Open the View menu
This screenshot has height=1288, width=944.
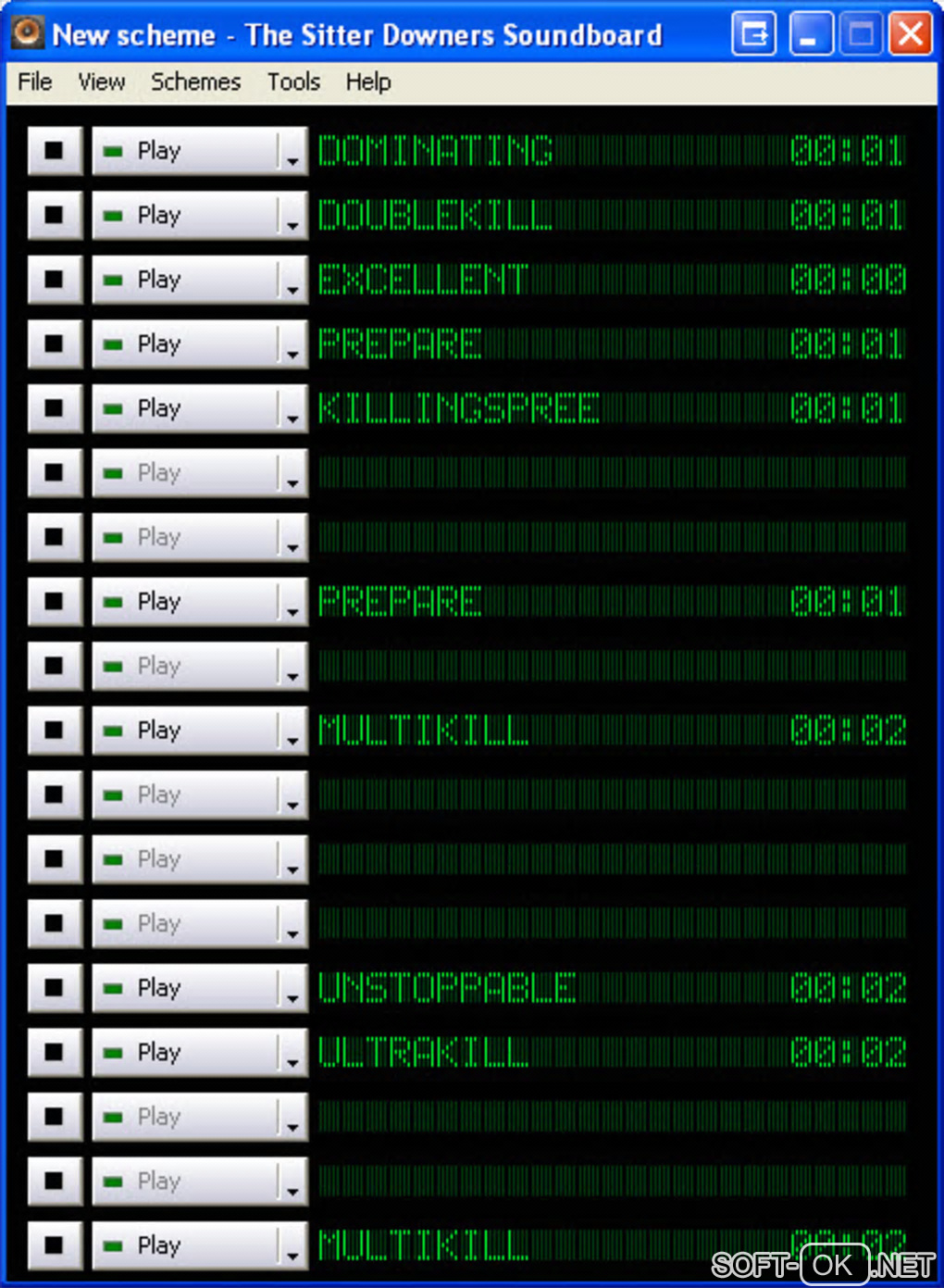tap(101, 81)
